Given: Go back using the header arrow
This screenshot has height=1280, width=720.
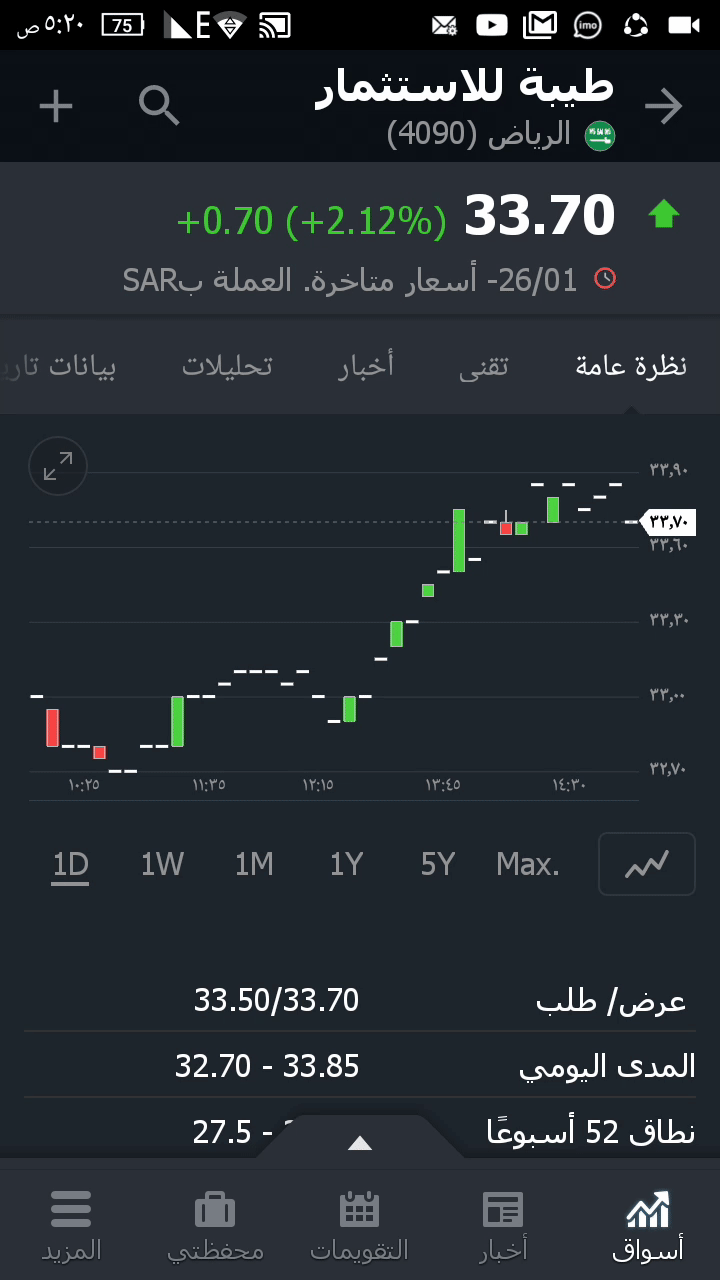Looking at the screenshot, I should [x=663, y=106].
